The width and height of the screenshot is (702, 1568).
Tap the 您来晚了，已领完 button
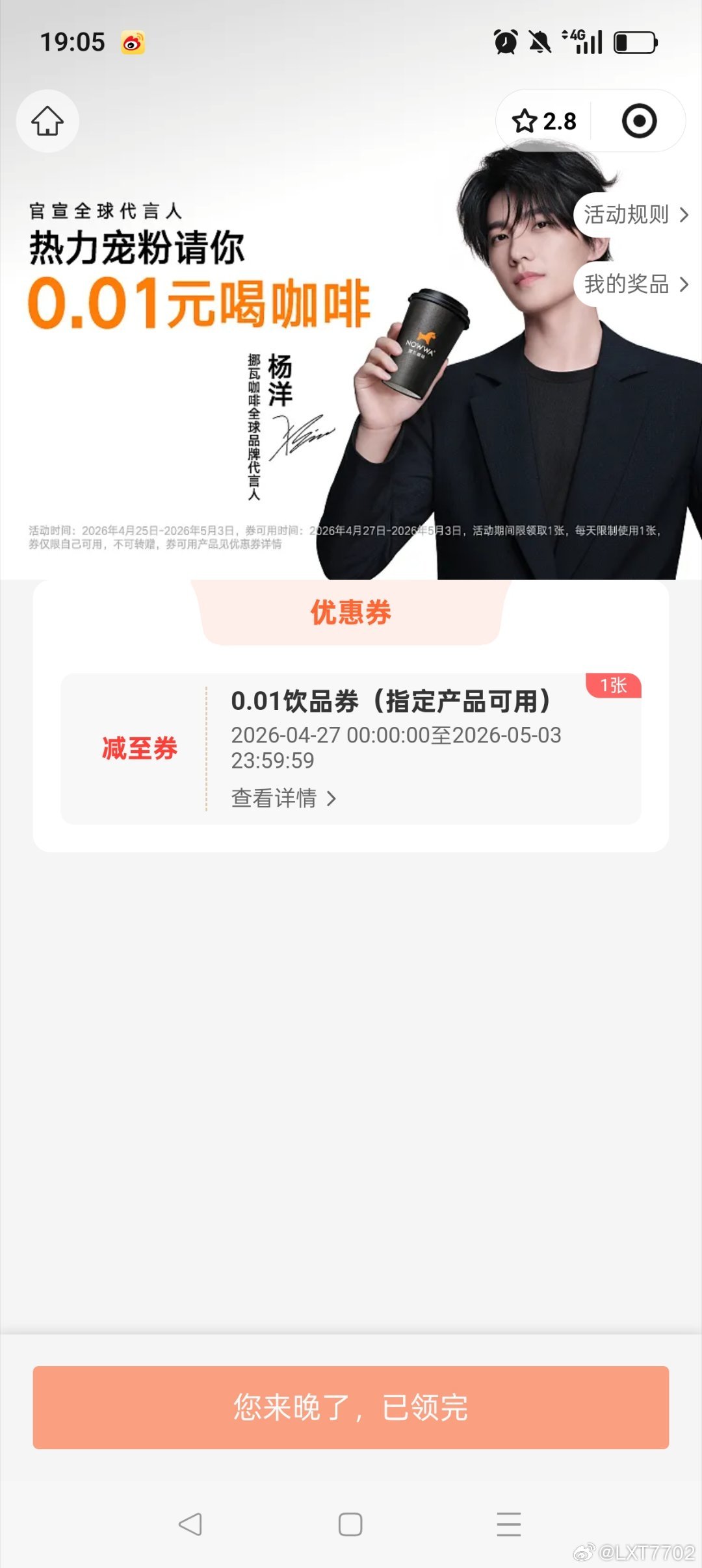point(350,1407)
